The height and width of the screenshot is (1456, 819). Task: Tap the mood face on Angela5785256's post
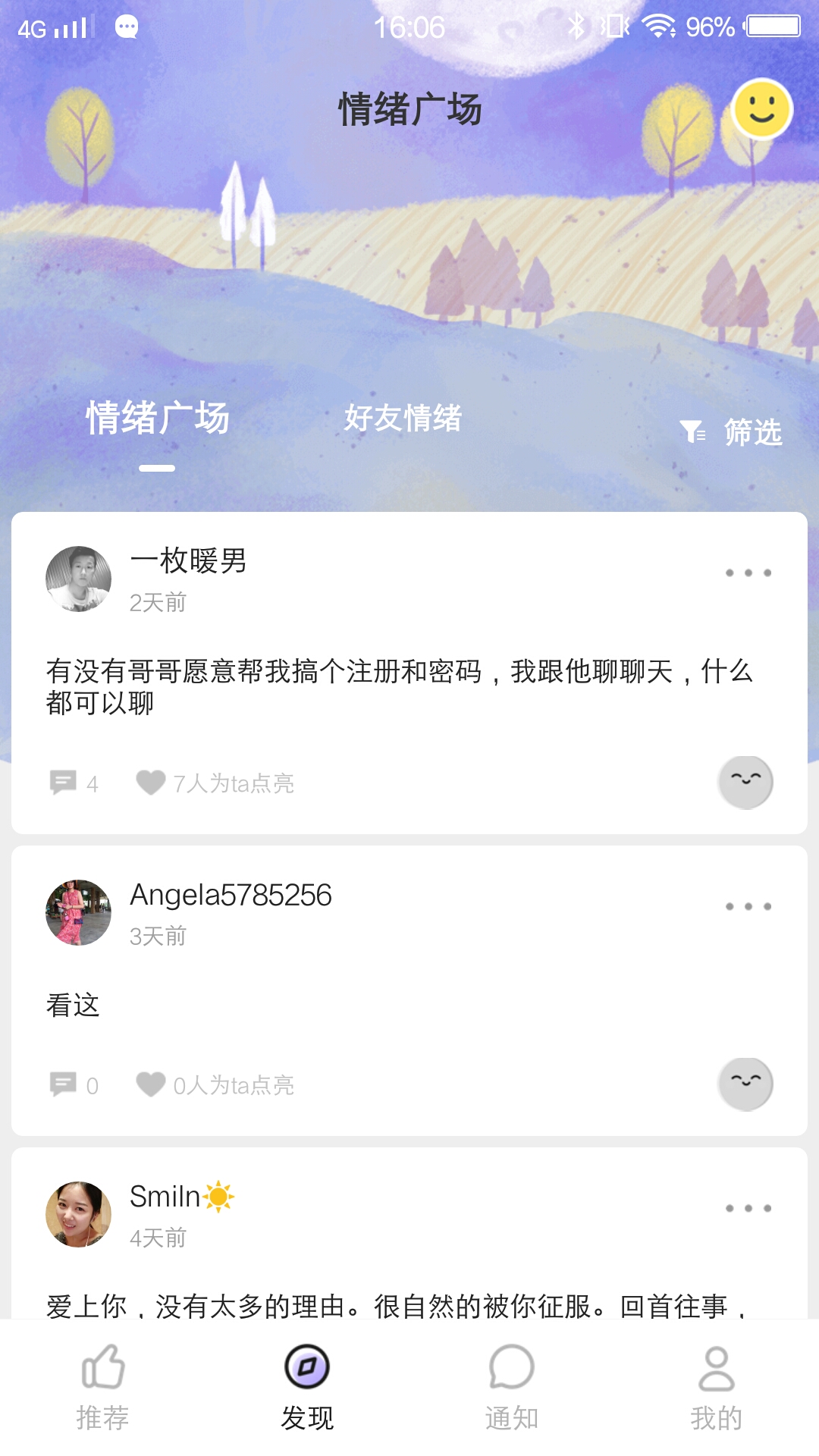(x=745, y=1084)
